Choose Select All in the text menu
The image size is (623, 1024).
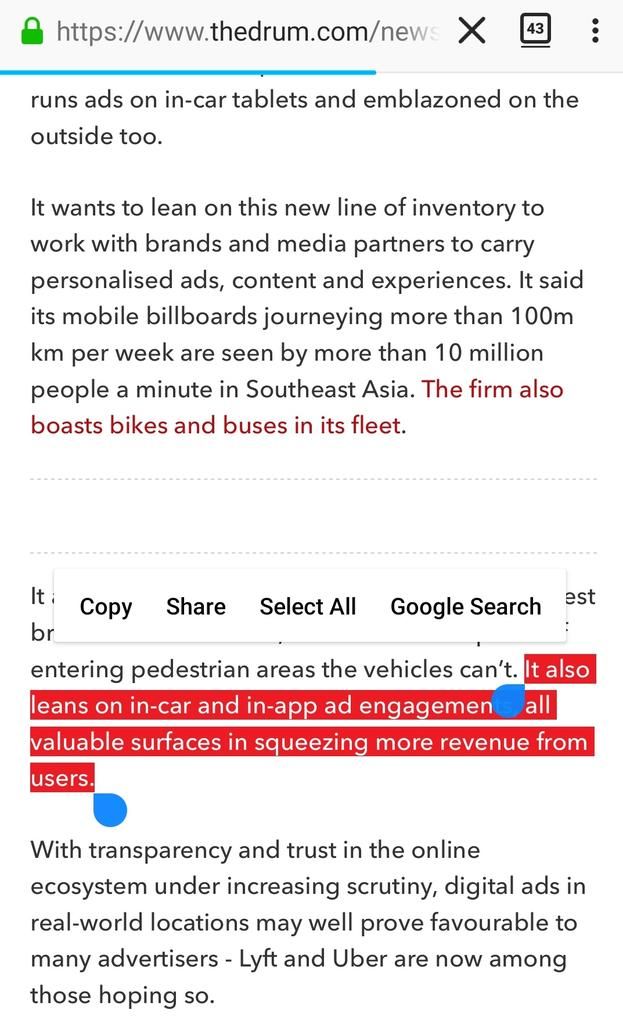[308, 607]
